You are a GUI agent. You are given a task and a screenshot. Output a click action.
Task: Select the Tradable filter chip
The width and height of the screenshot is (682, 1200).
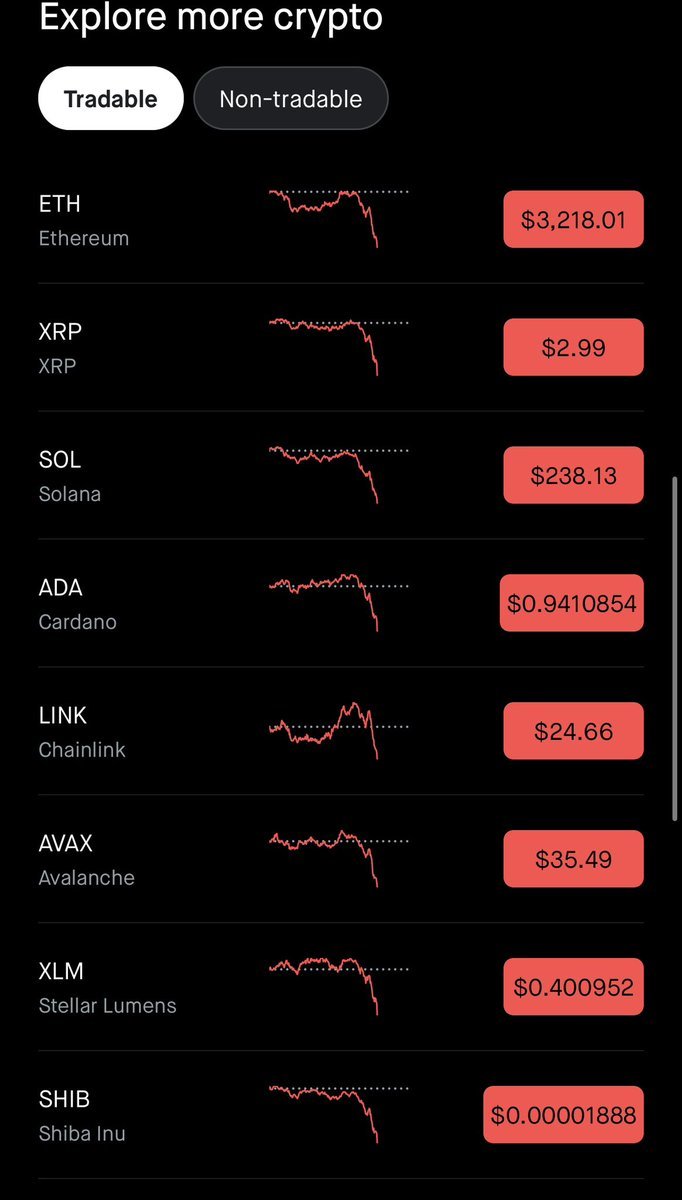point(110,99)
